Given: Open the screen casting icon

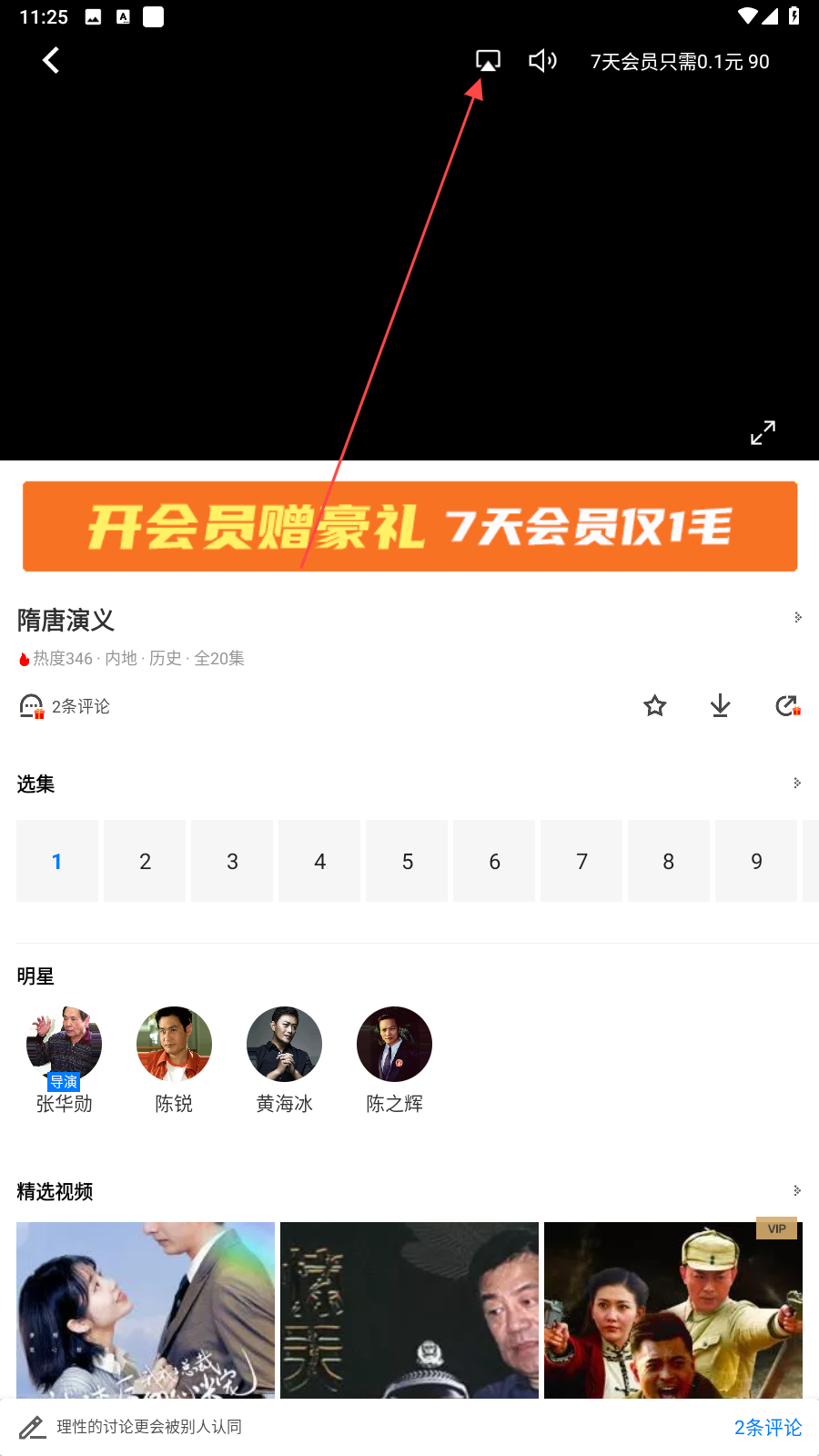Looking at the screenshot, I should click(488, 61).
